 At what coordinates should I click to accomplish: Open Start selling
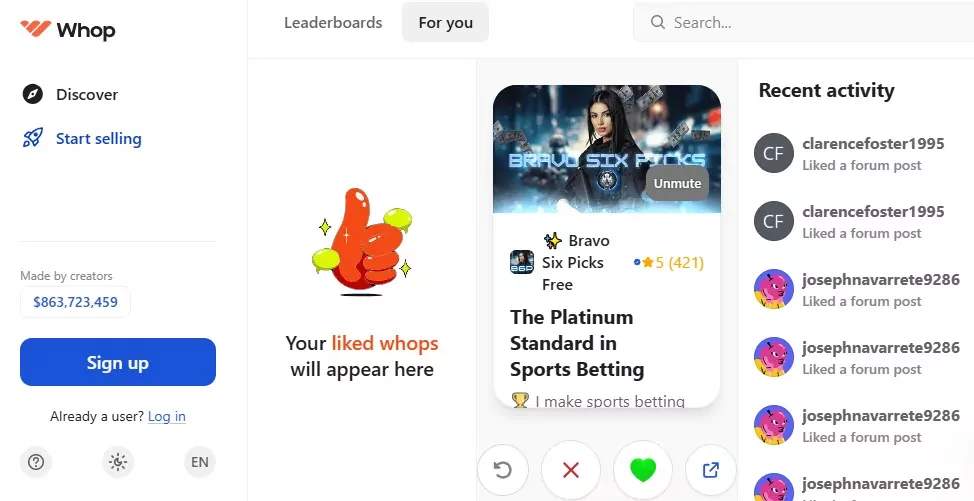pyautogui.click(x=98, y=139)
